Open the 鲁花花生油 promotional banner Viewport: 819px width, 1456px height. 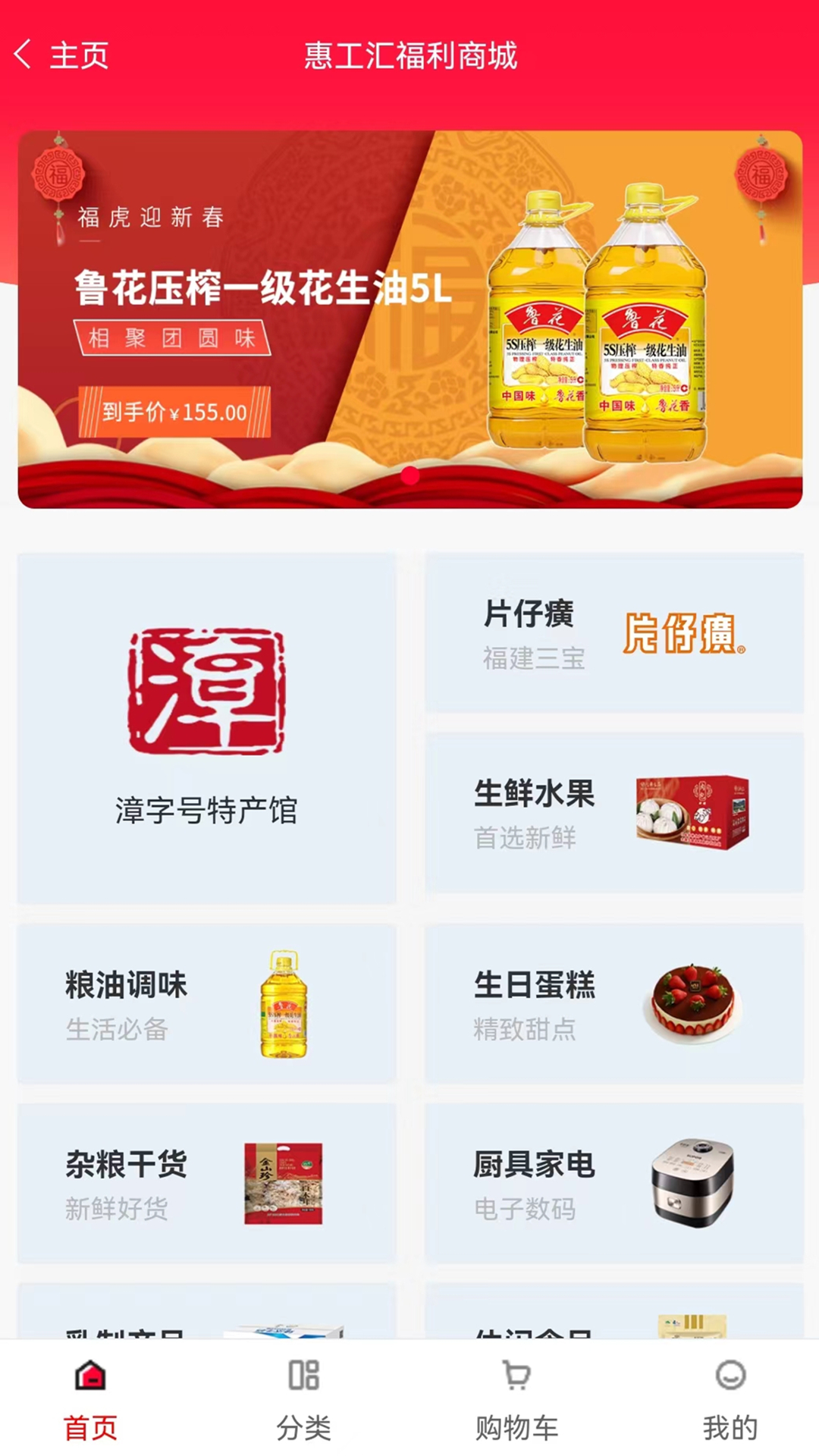pyautogui.click(x=409, y=318)
